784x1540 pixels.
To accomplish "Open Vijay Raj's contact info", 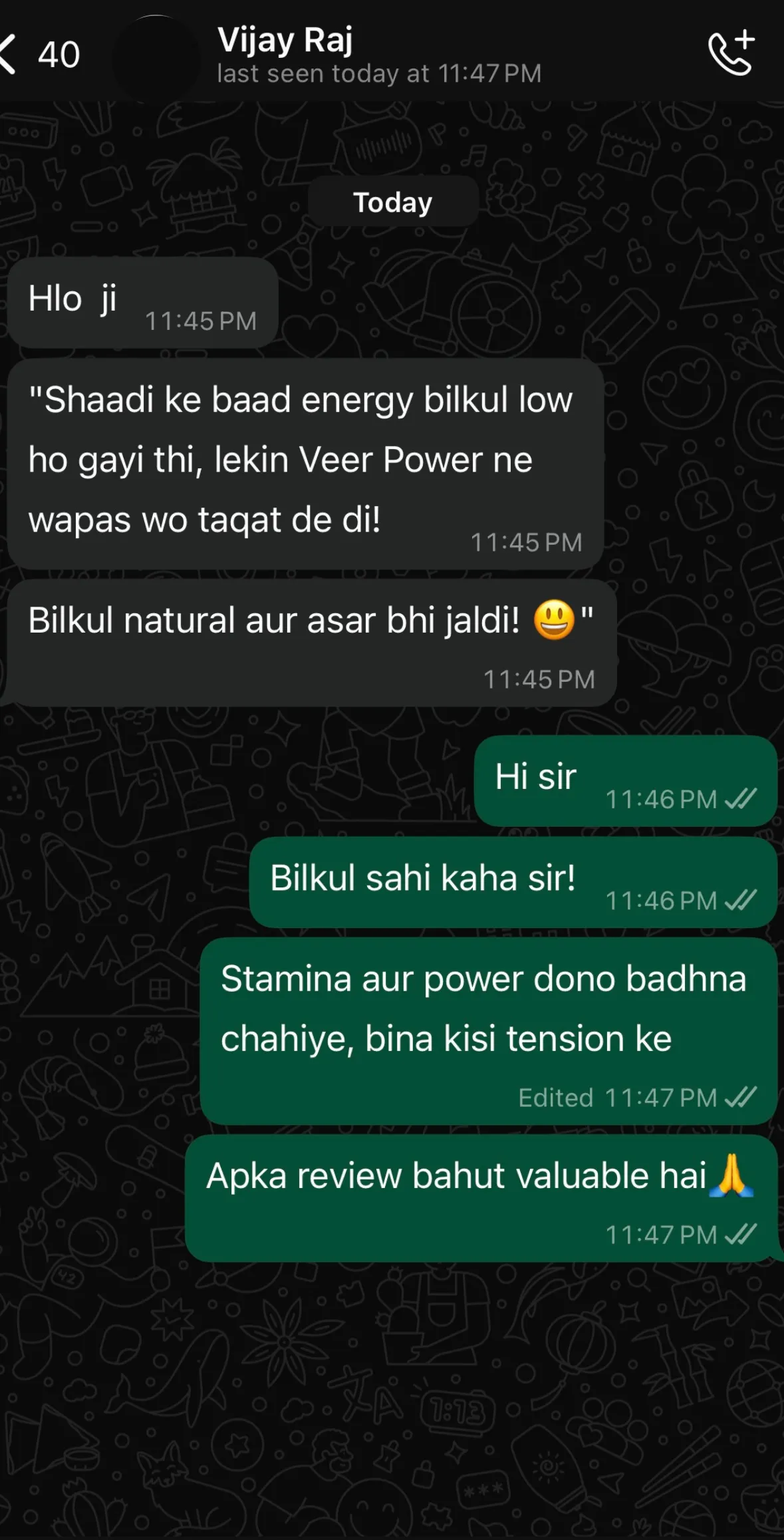I will [378, 55].
